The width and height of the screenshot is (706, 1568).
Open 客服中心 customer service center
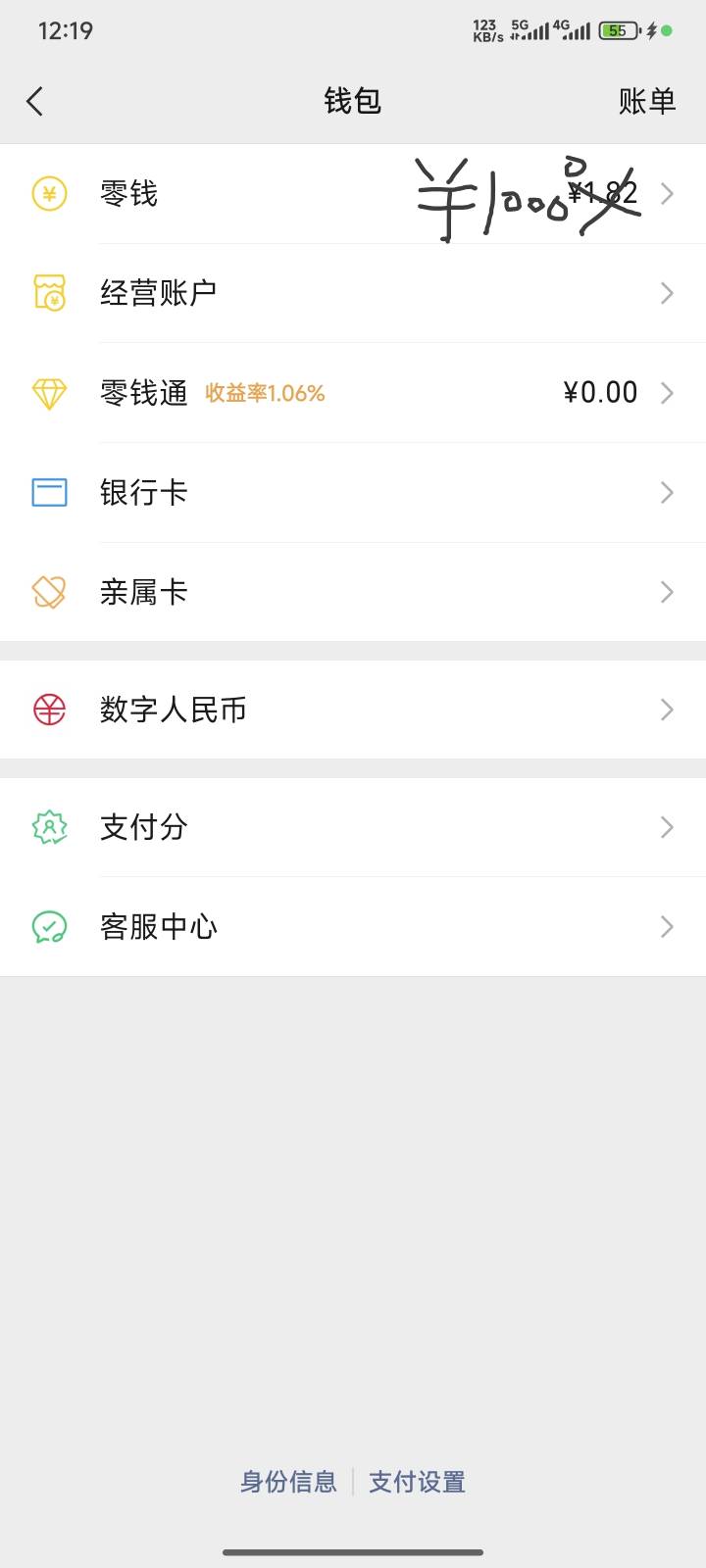tap(353, 926)
